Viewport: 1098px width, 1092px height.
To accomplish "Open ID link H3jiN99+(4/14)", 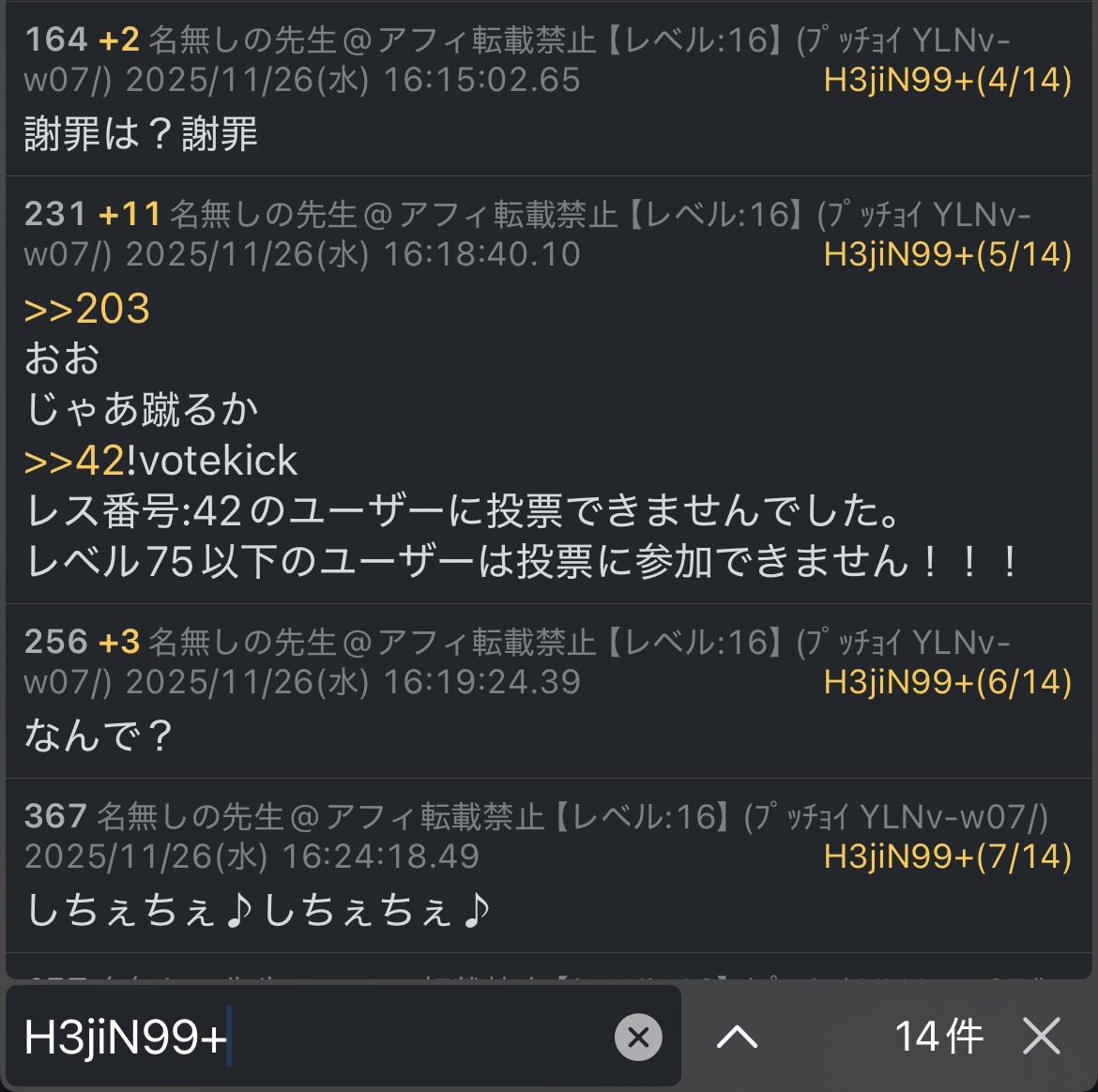I will (947, 81).
